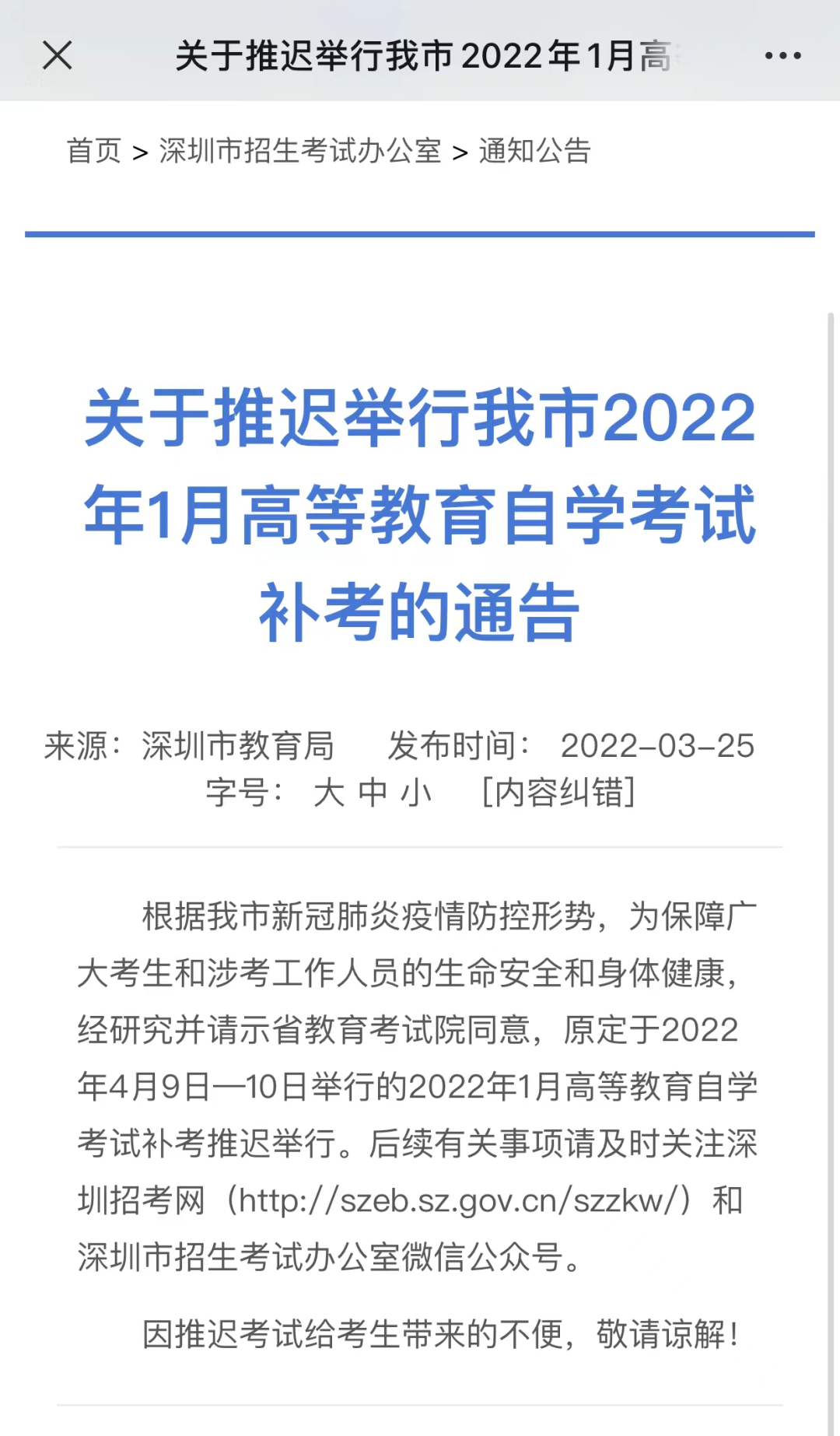The width and height of the screenshot is (840, 1436).
Task: Tap the 内容纠错 link
Action: tap(558, 793)
